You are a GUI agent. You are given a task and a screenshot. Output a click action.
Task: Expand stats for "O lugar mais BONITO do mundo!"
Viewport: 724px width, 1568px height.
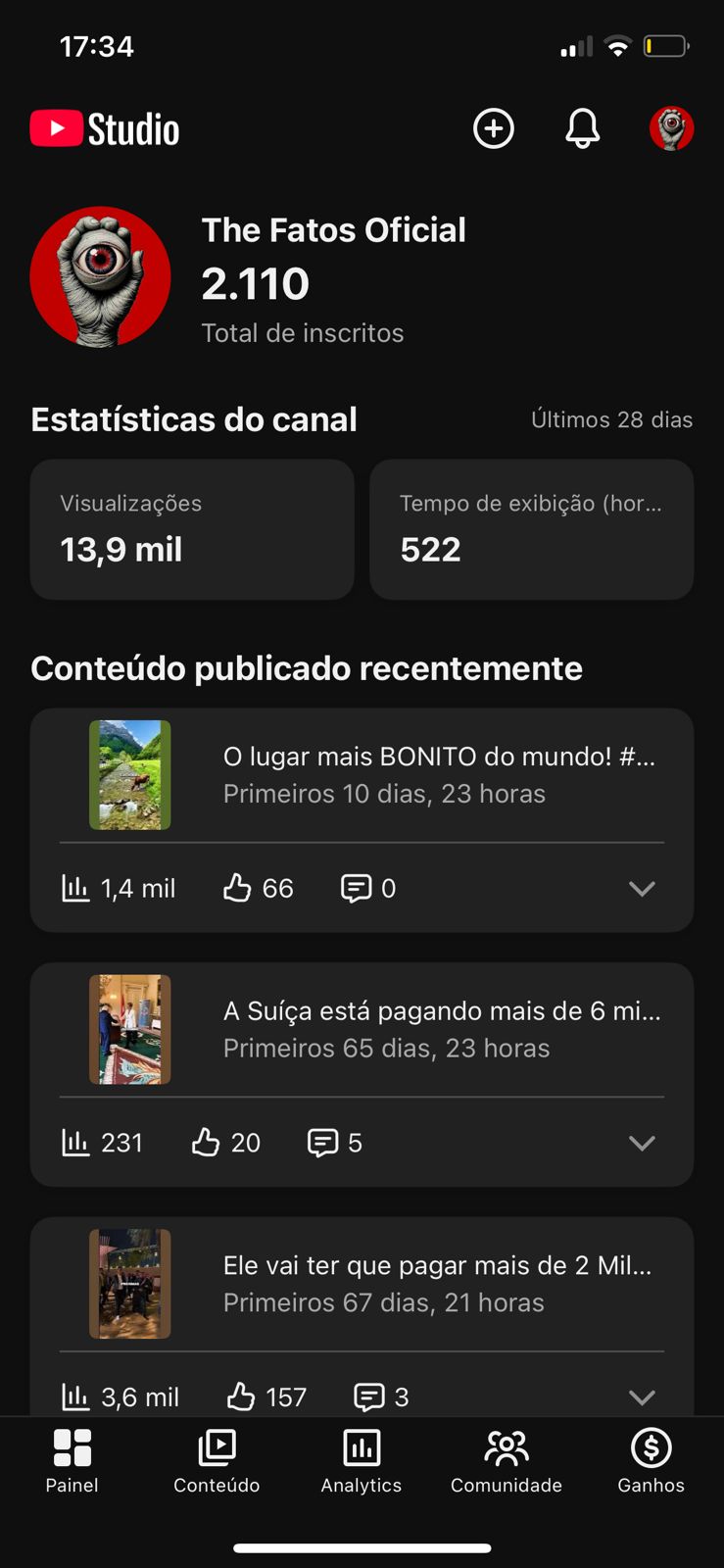pos(642,888)
